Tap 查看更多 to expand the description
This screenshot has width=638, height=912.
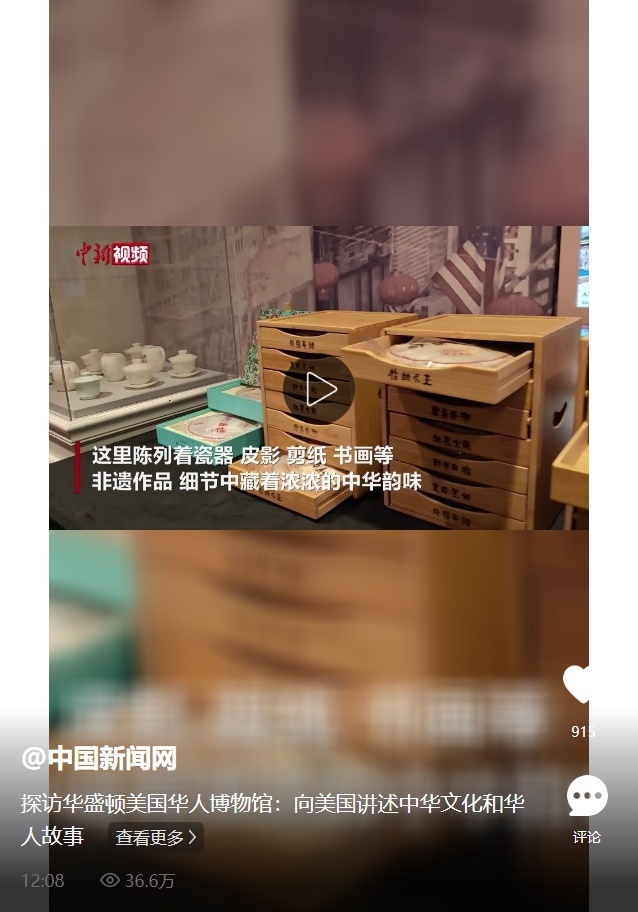[x=156, y=837]
